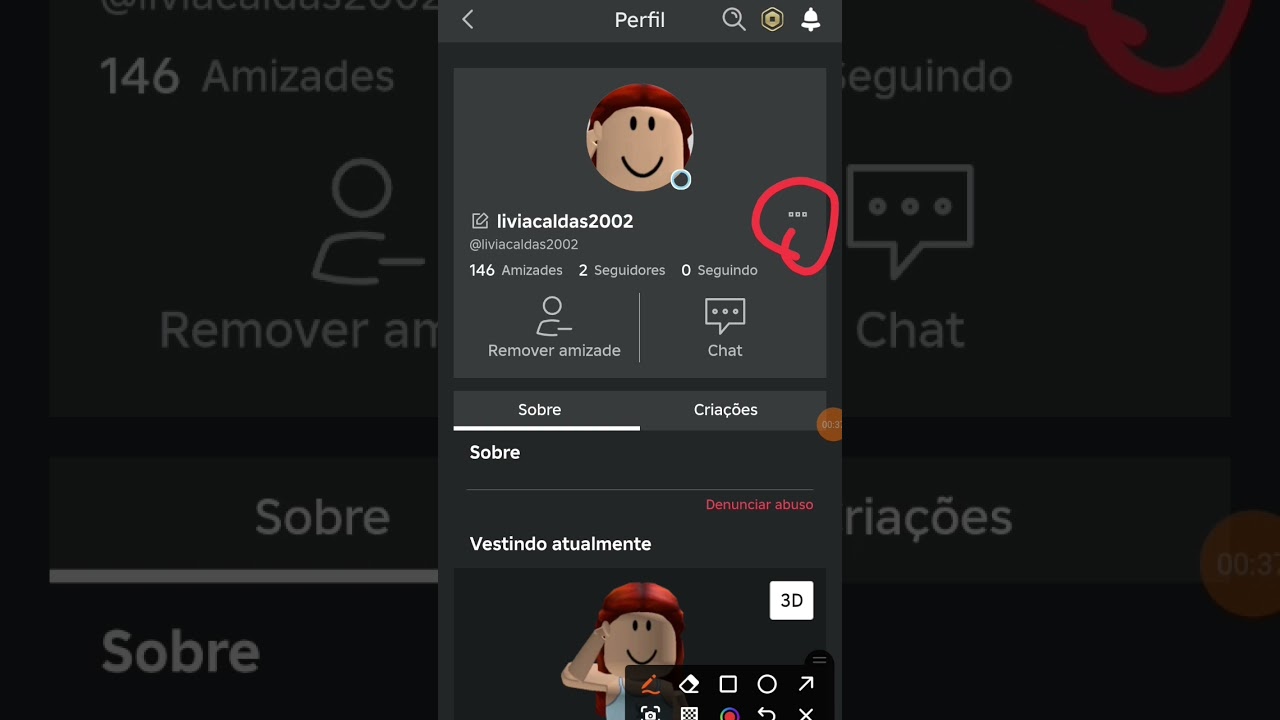Switch to the Criações tab

(x=726, y=410)
